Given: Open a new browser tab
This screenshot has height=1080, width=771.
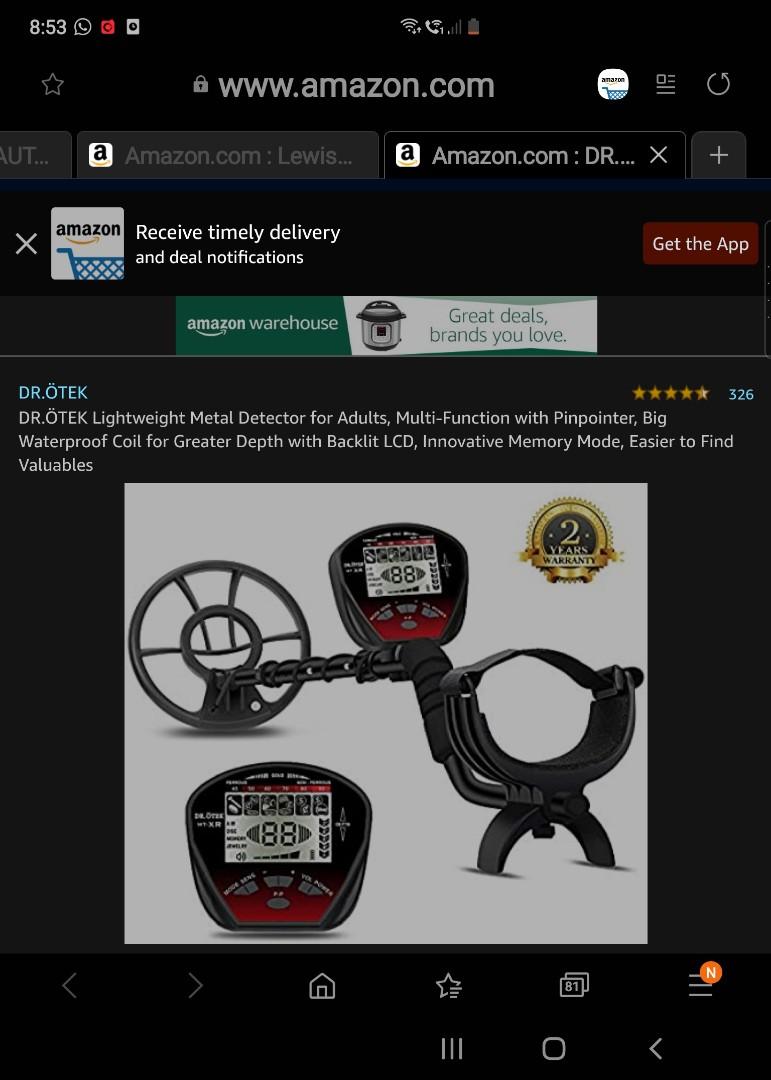Looking at the screenshot, I should click(x=718, y=155).
